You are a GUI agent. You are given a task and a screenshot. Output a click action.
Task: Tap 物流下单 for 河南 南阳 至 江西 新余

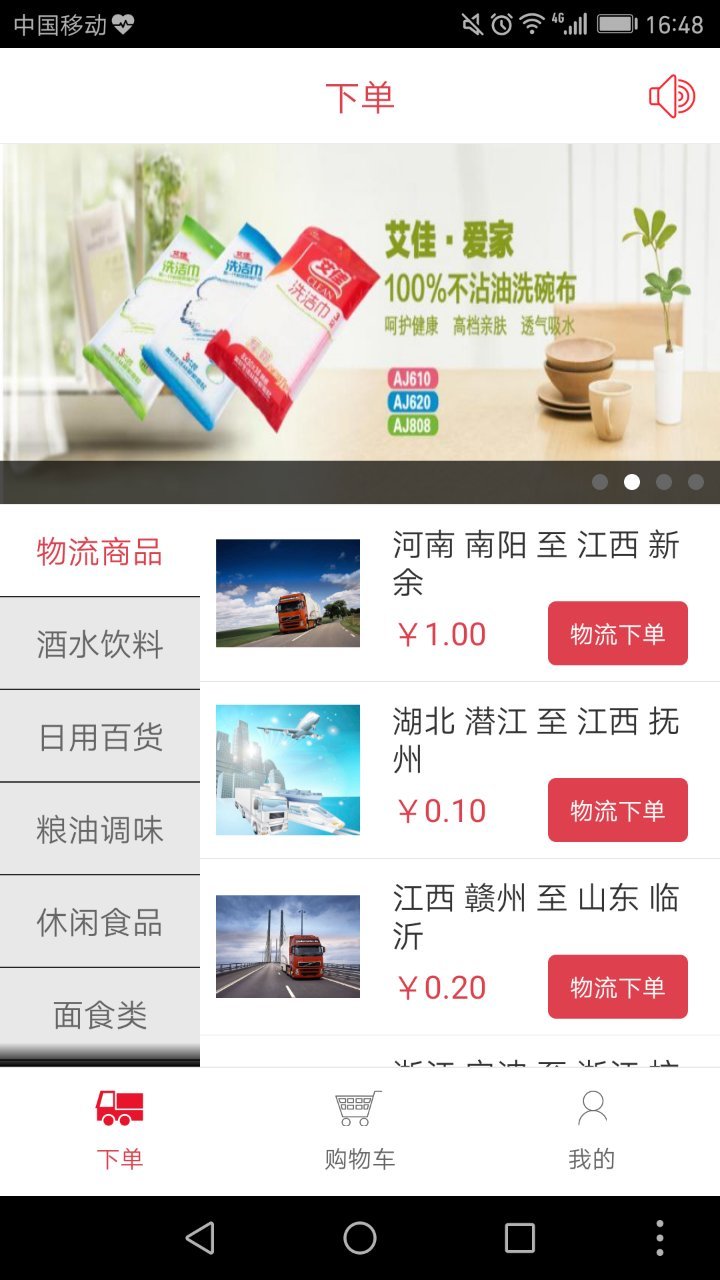pos(617,634)
